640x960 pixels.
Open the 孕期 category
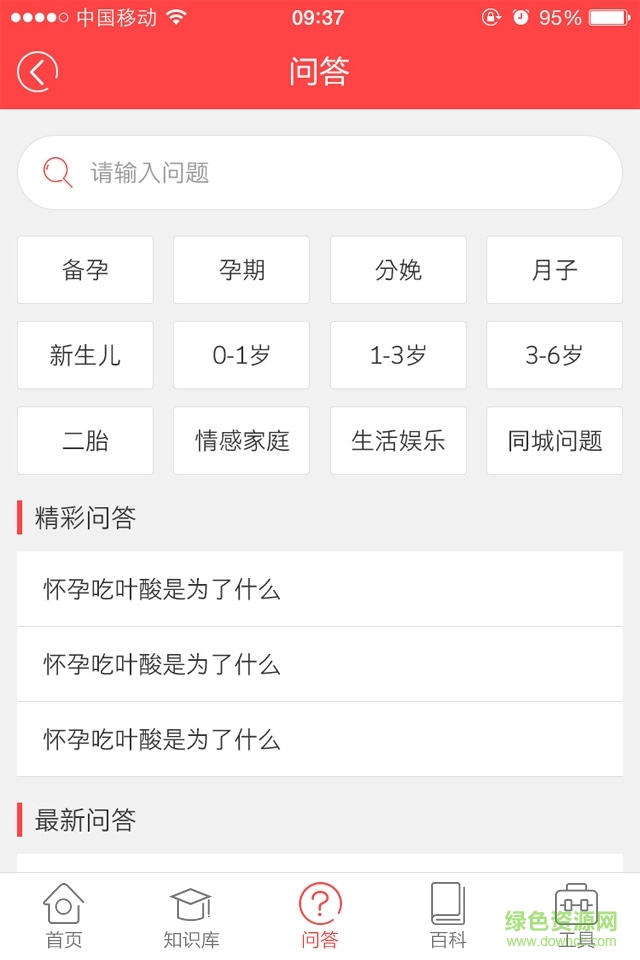pos(241,270)
